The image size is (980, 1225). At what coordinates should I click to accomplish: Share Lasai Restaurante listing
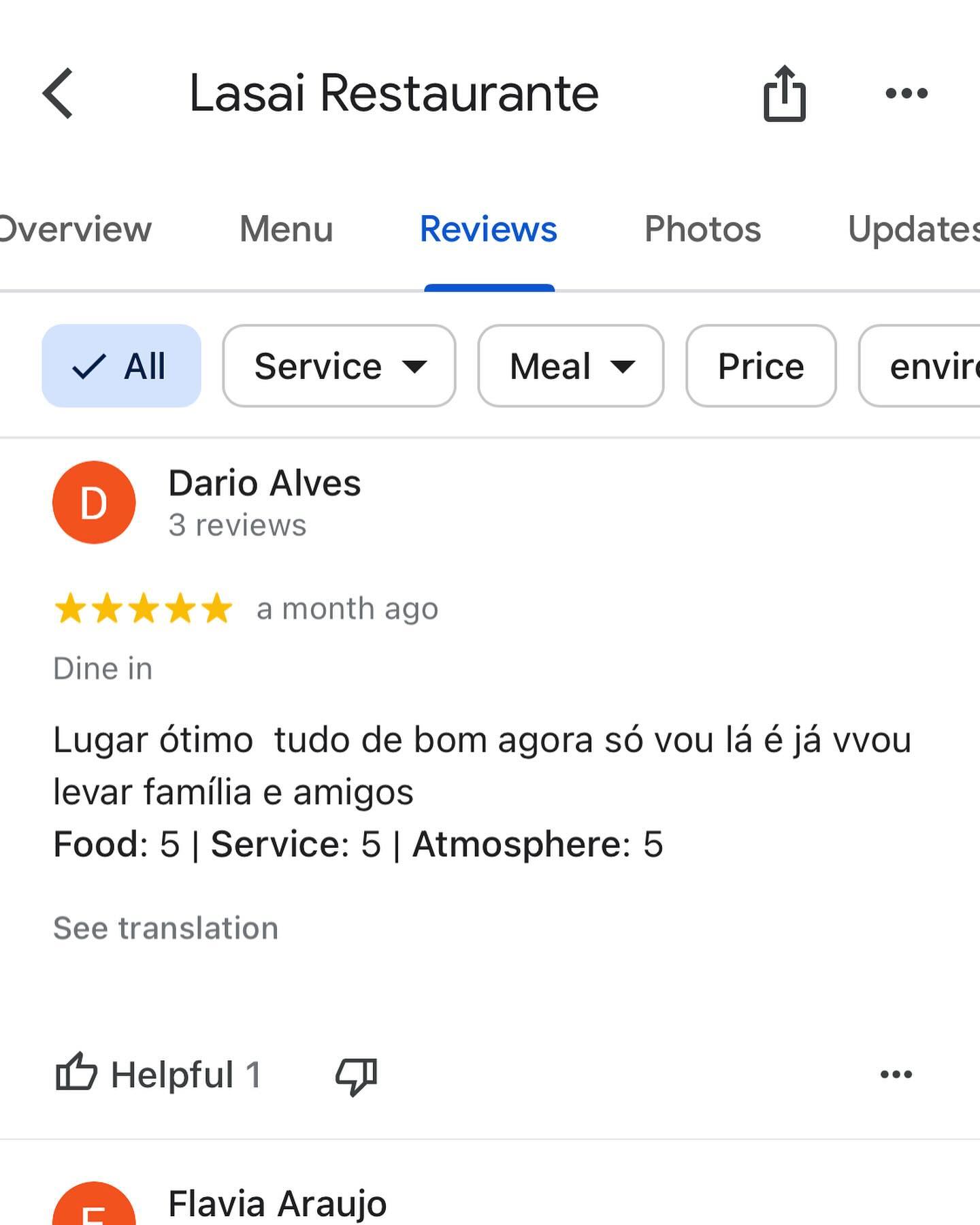784,93
